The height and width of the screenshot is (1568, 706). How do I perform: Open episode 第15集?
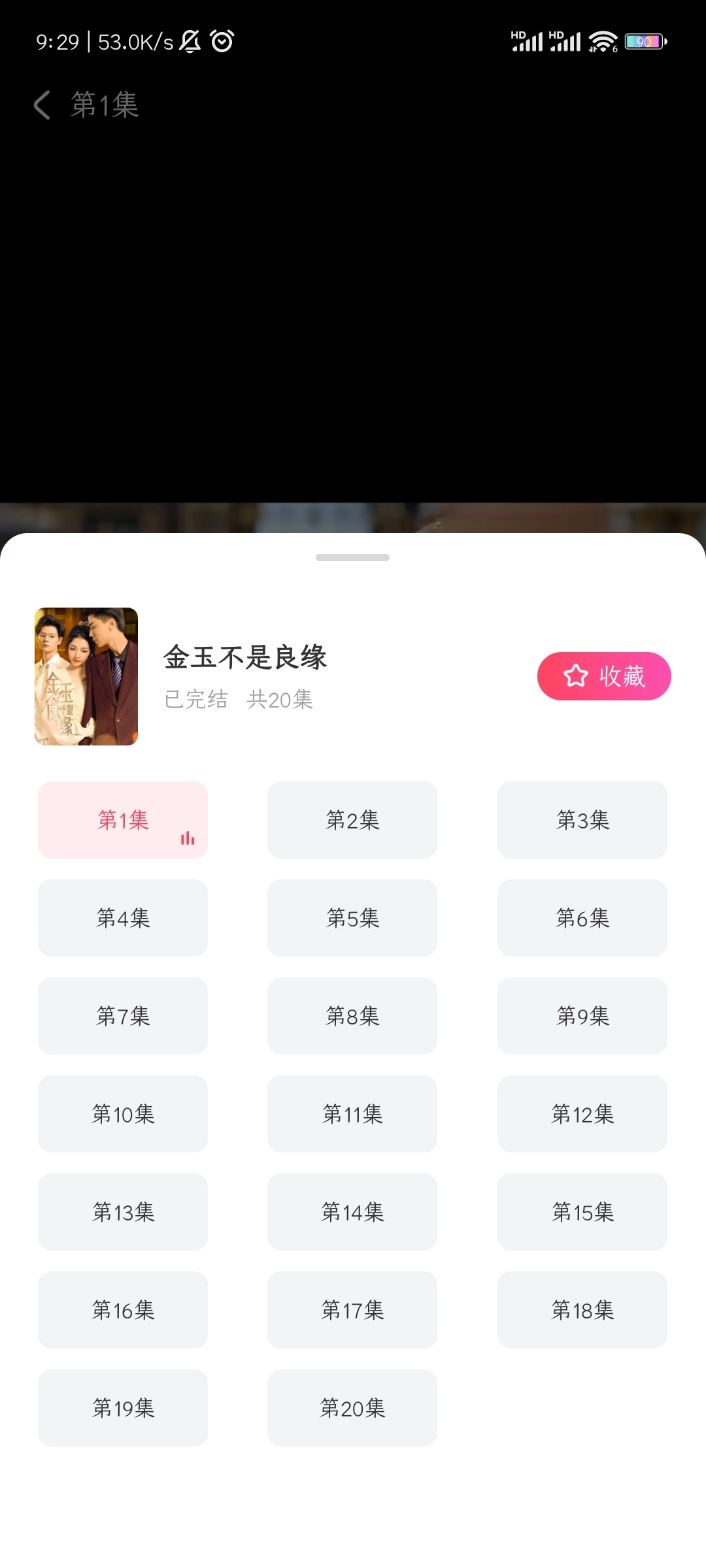point(582,1212)
